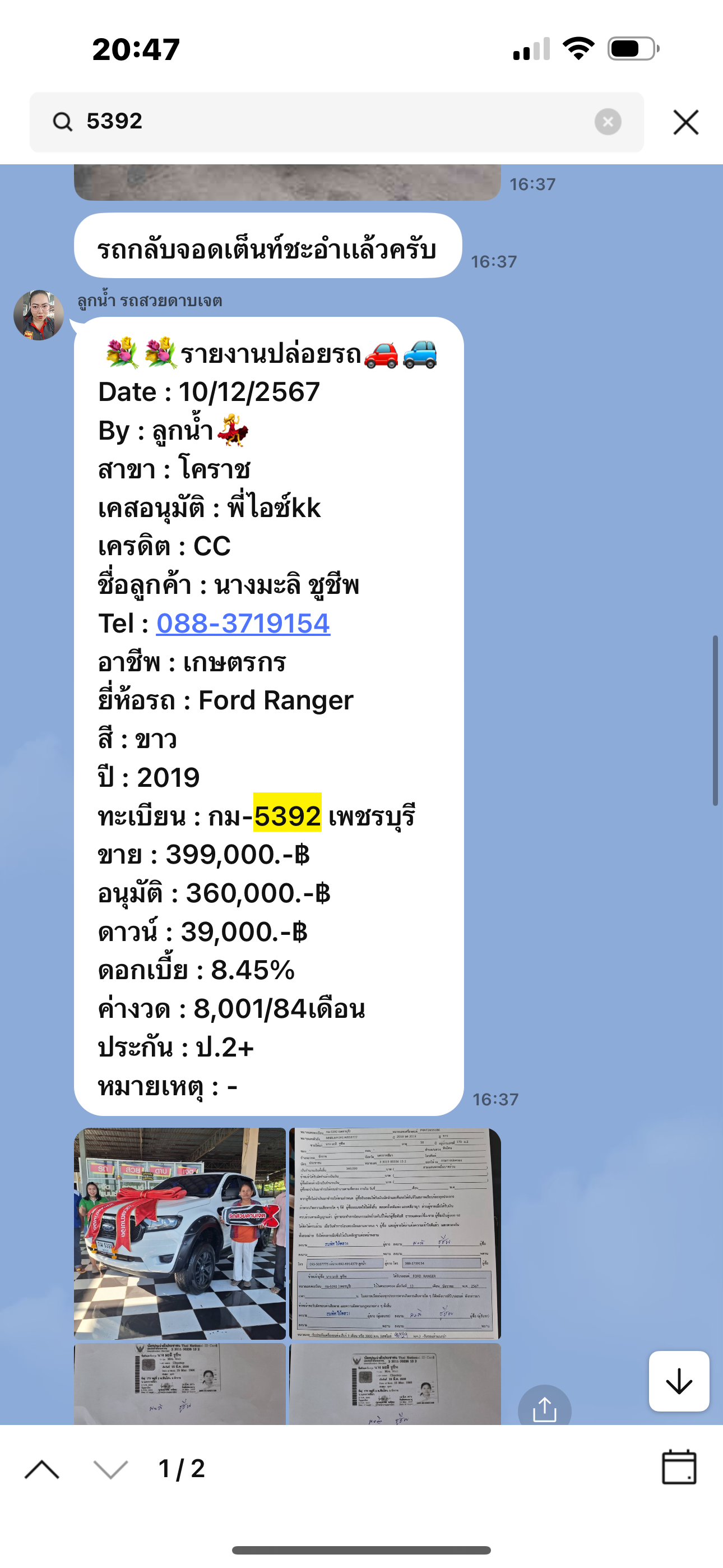The height and width of the screenshot is (1568, 723).
Task: Close the chat search
Action: tap(686, 122)
